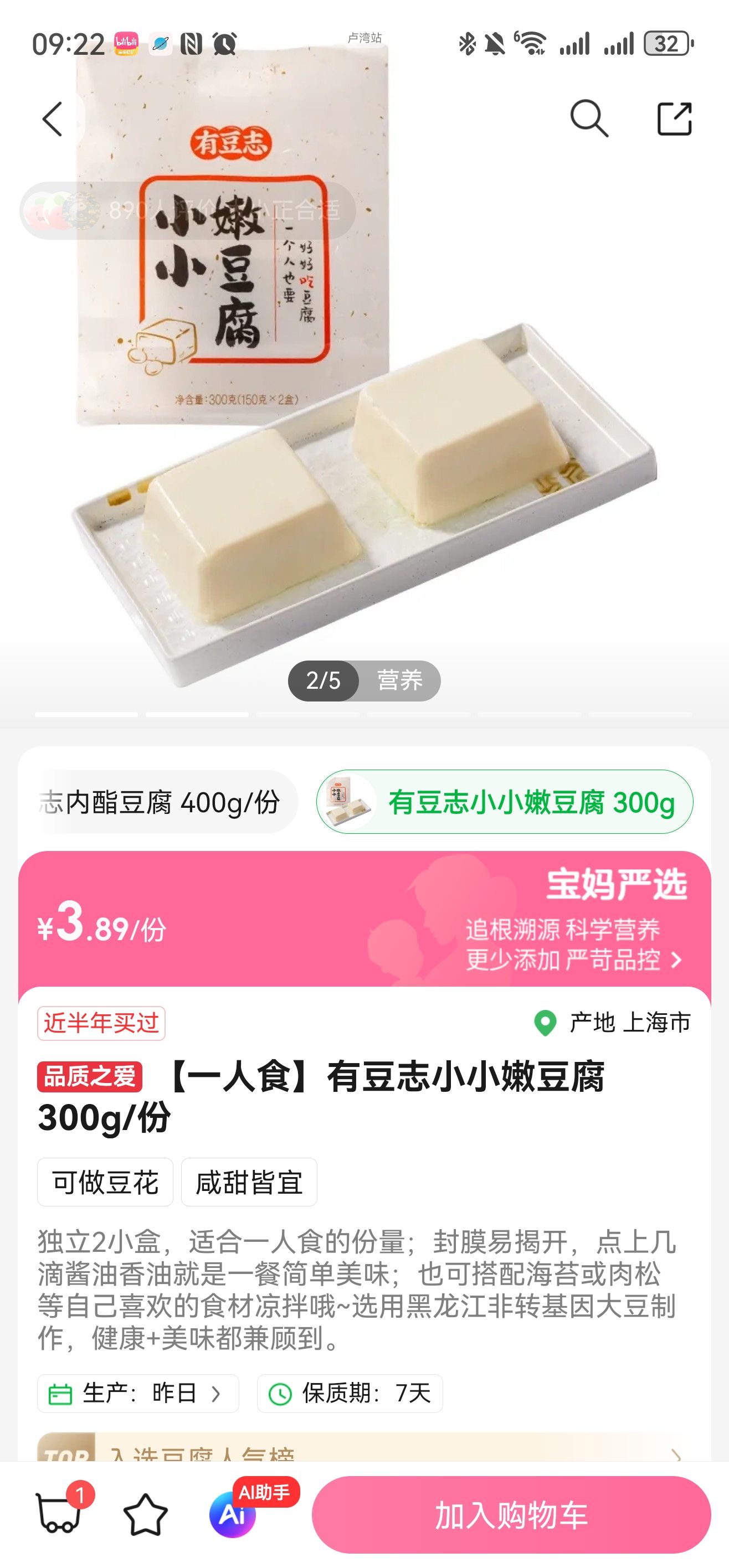This screenshot has width=729, height=1568.
Task: Tap the 可做豆花 tag
Action: (105, 1182)
